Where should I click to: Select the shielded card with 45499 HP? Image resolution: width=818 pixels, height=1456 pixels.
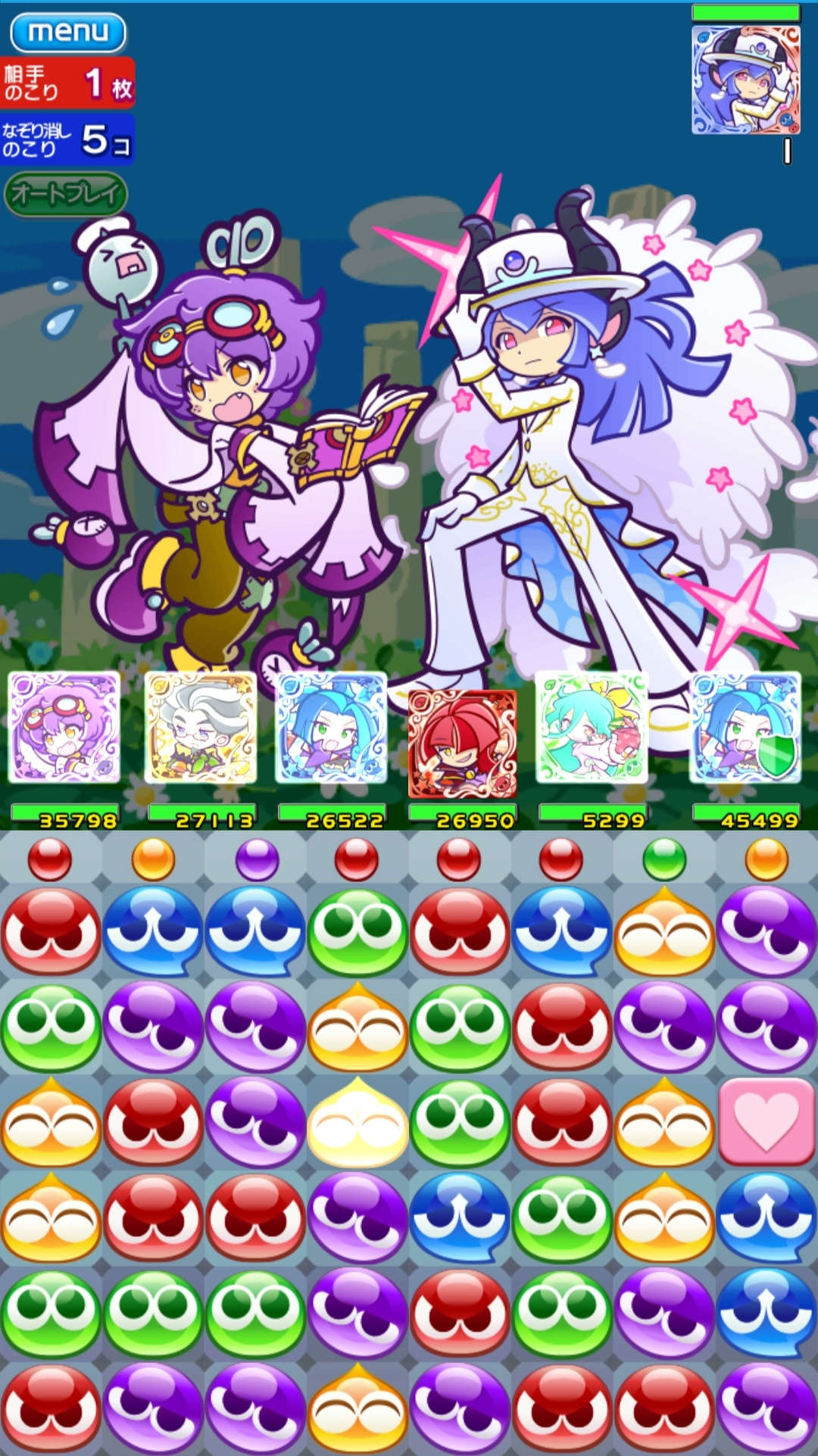pos(745,727)
